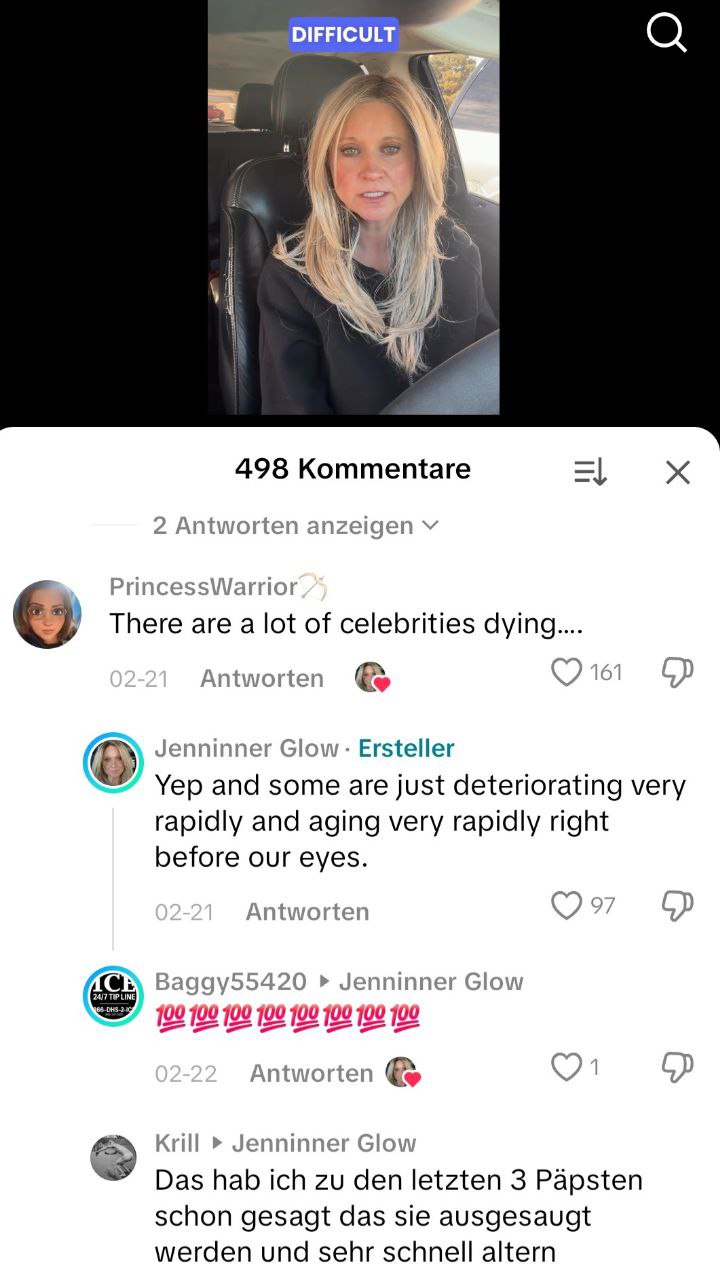The width and height of the screenshot is (720, 1280).
Task: Reply to PrincessWarrior's comment
Action: coord(262,678)
